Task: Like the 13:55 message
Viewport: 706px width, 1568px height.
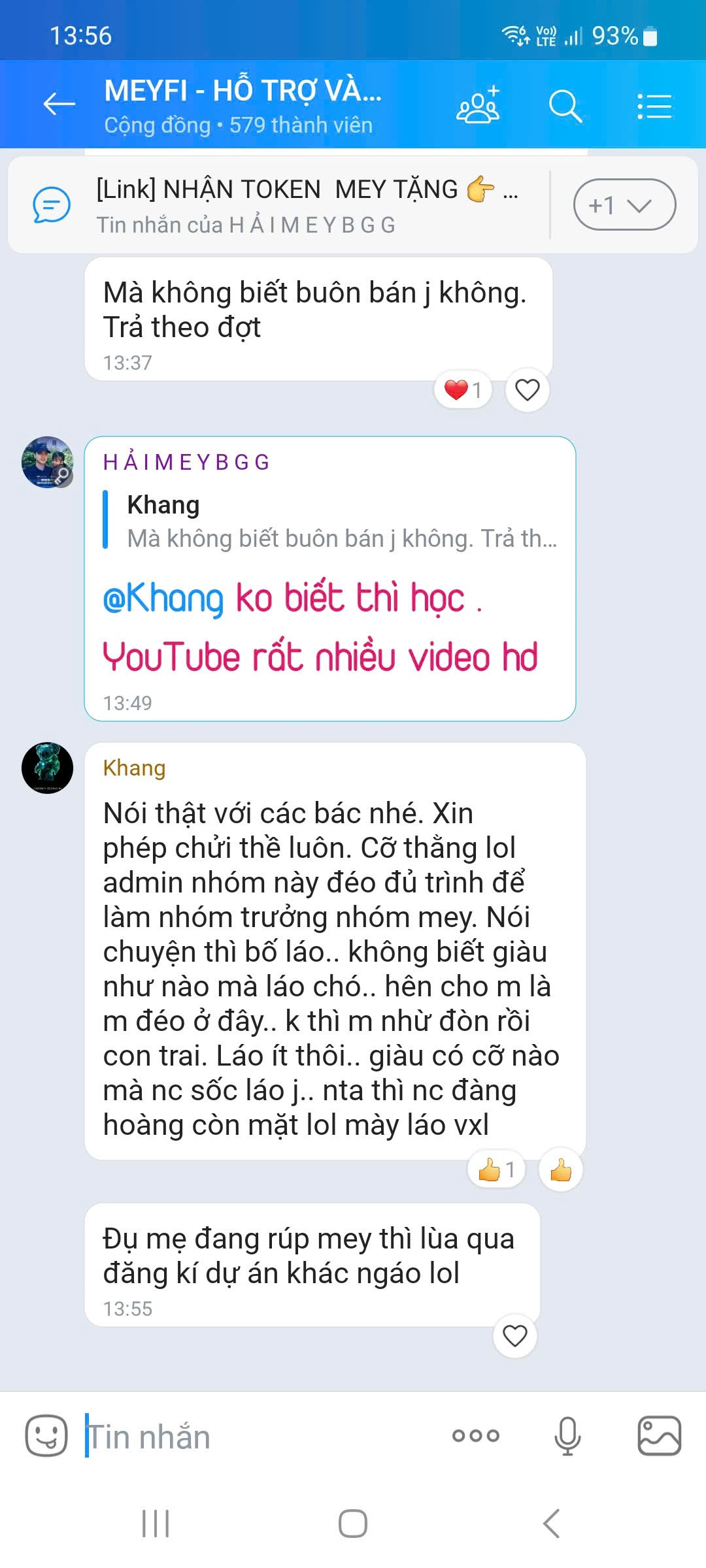Action: tap(515, 1336)
